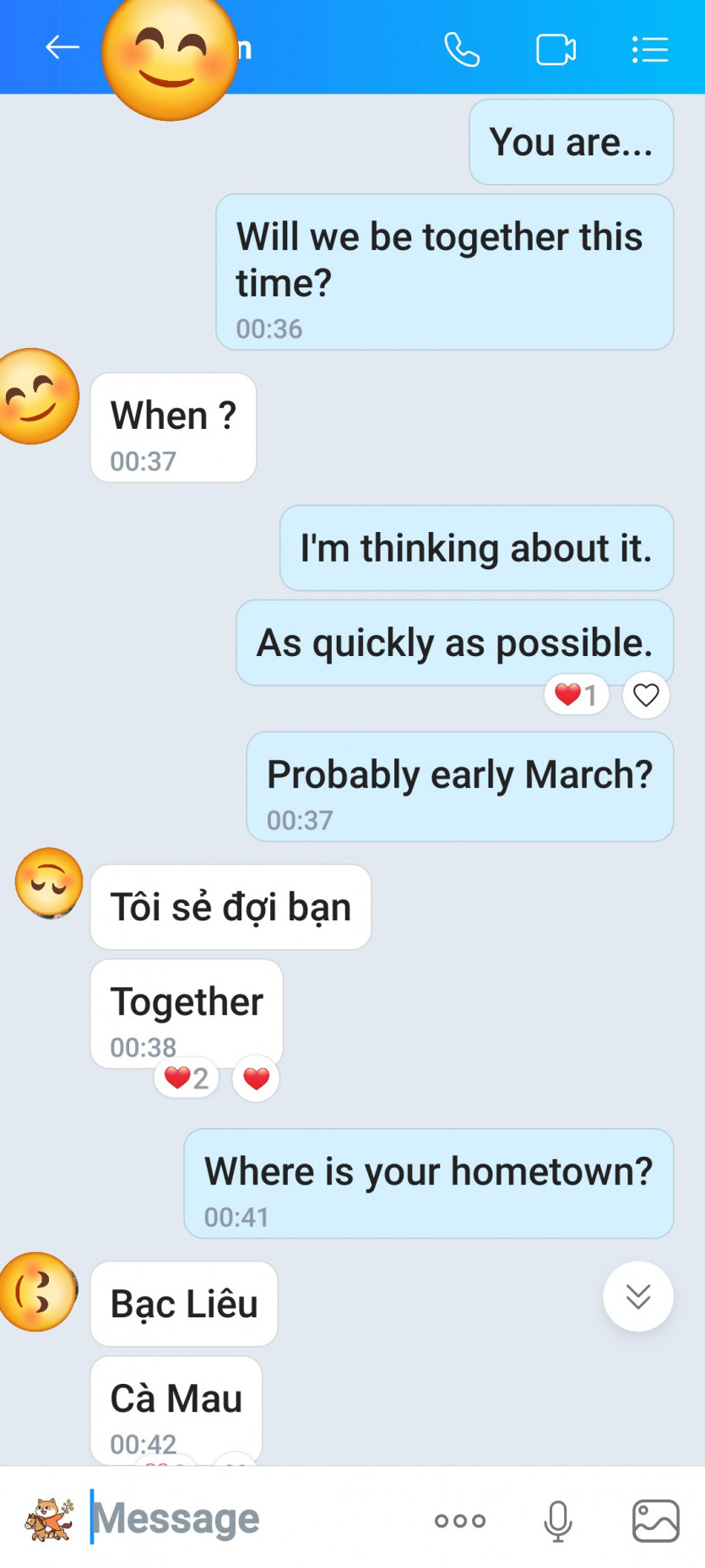The height and width of the screenshot is (1568, 705).
Task: Open the photo gallery picker
Action: point(656,1521)
